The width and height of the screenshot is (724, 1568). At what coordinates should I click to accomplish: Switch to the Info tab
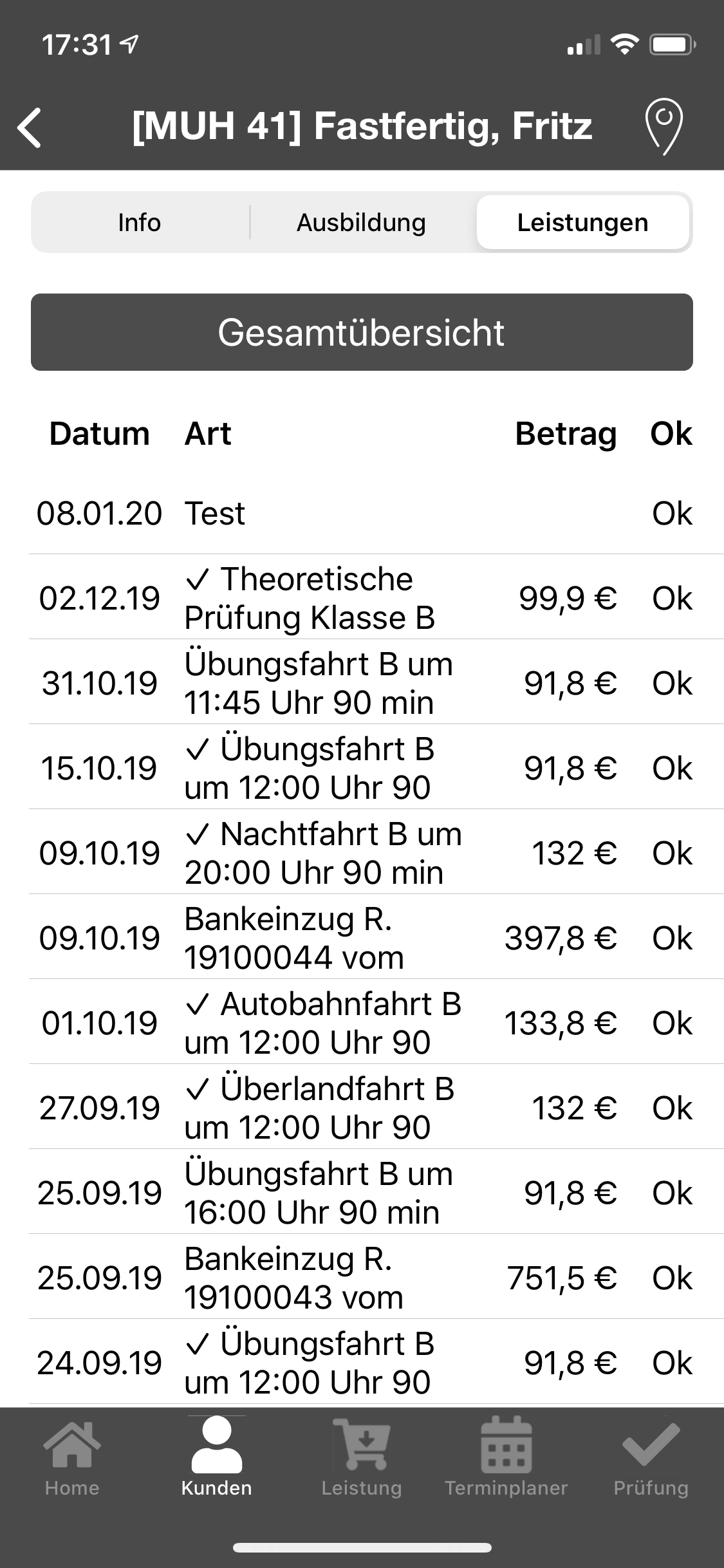coord(139,223)
